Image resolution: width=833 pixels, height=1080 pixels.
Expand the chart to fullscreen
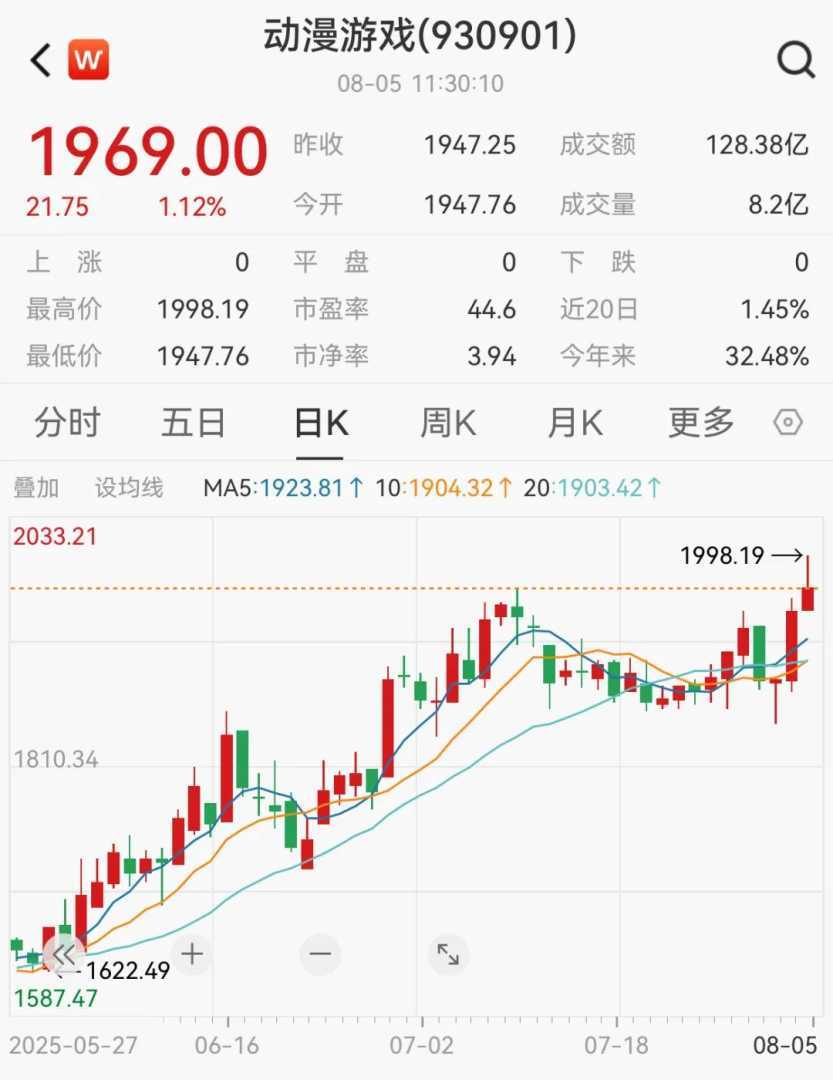[448, 954]
